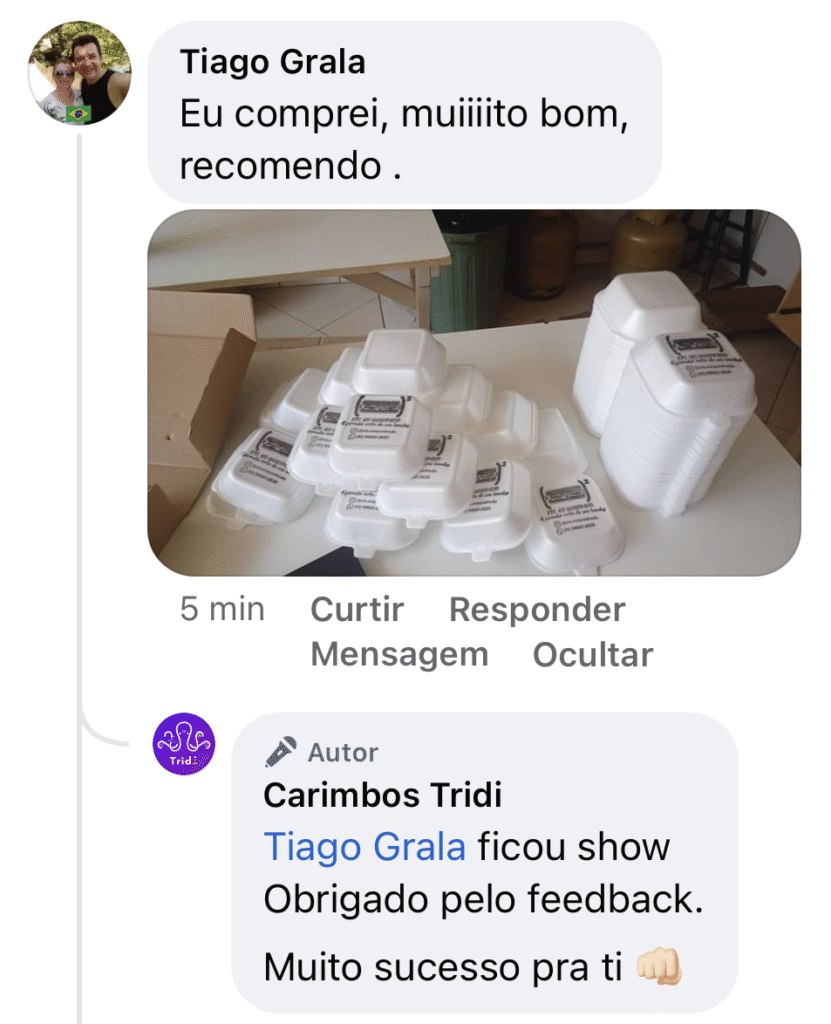Reply to Tiago's comment via Responder
The image size is (831, 1024).
point(537,610)
